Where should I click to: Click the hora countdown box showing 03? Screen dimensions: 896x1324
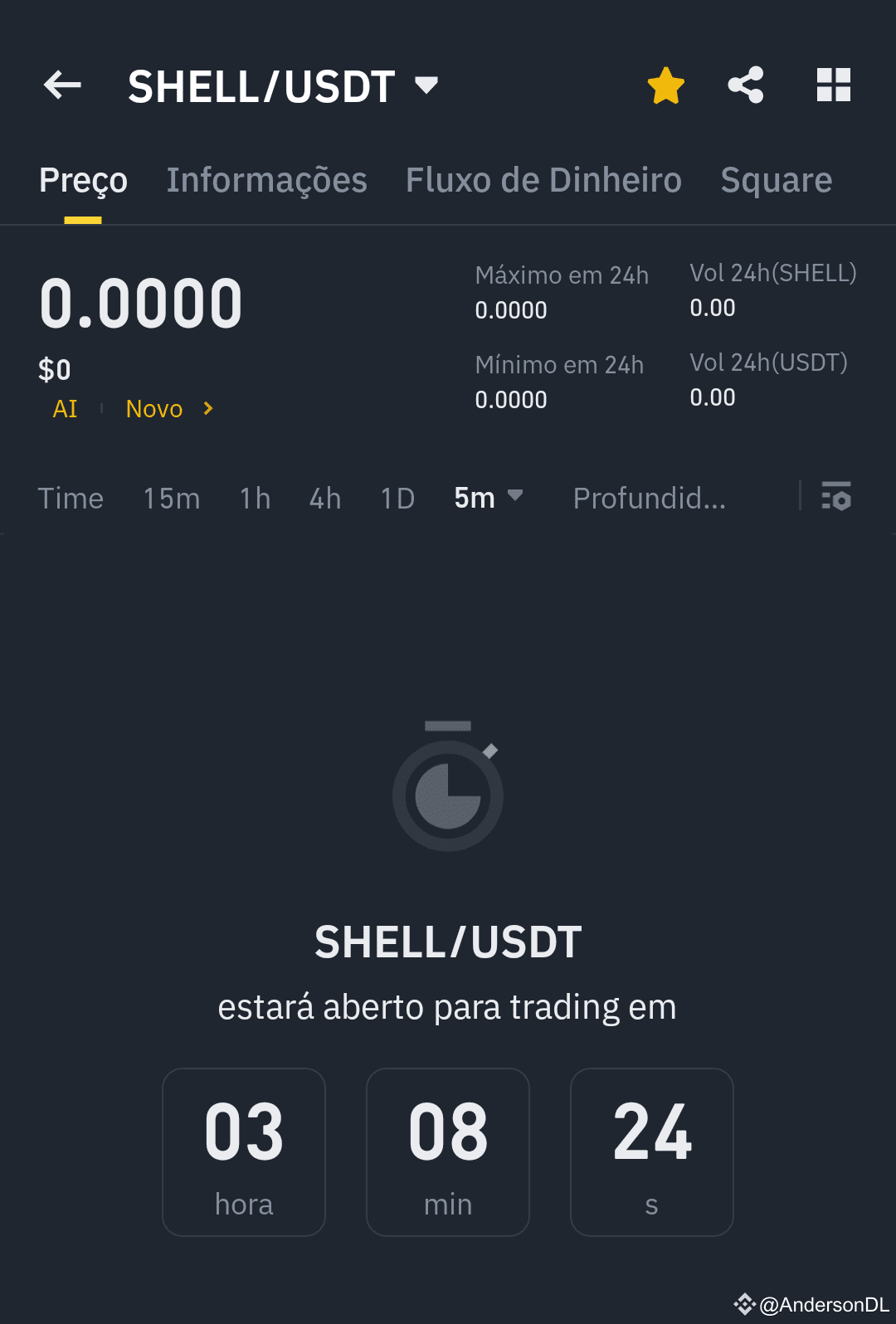click(x=244, y=1151)
